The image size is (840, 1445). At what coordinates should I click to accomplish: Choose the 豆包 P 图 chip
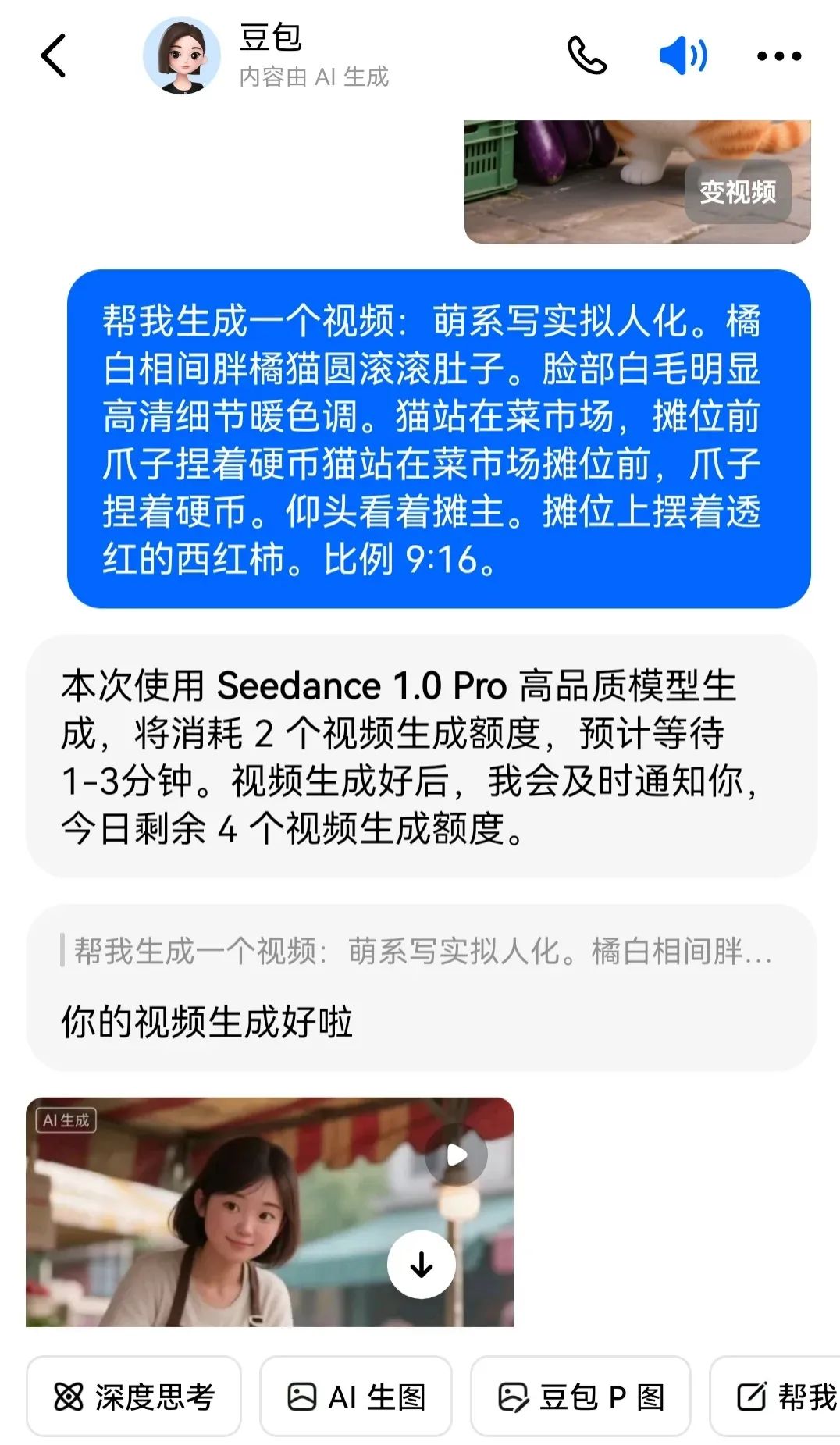click(580, 1397)
